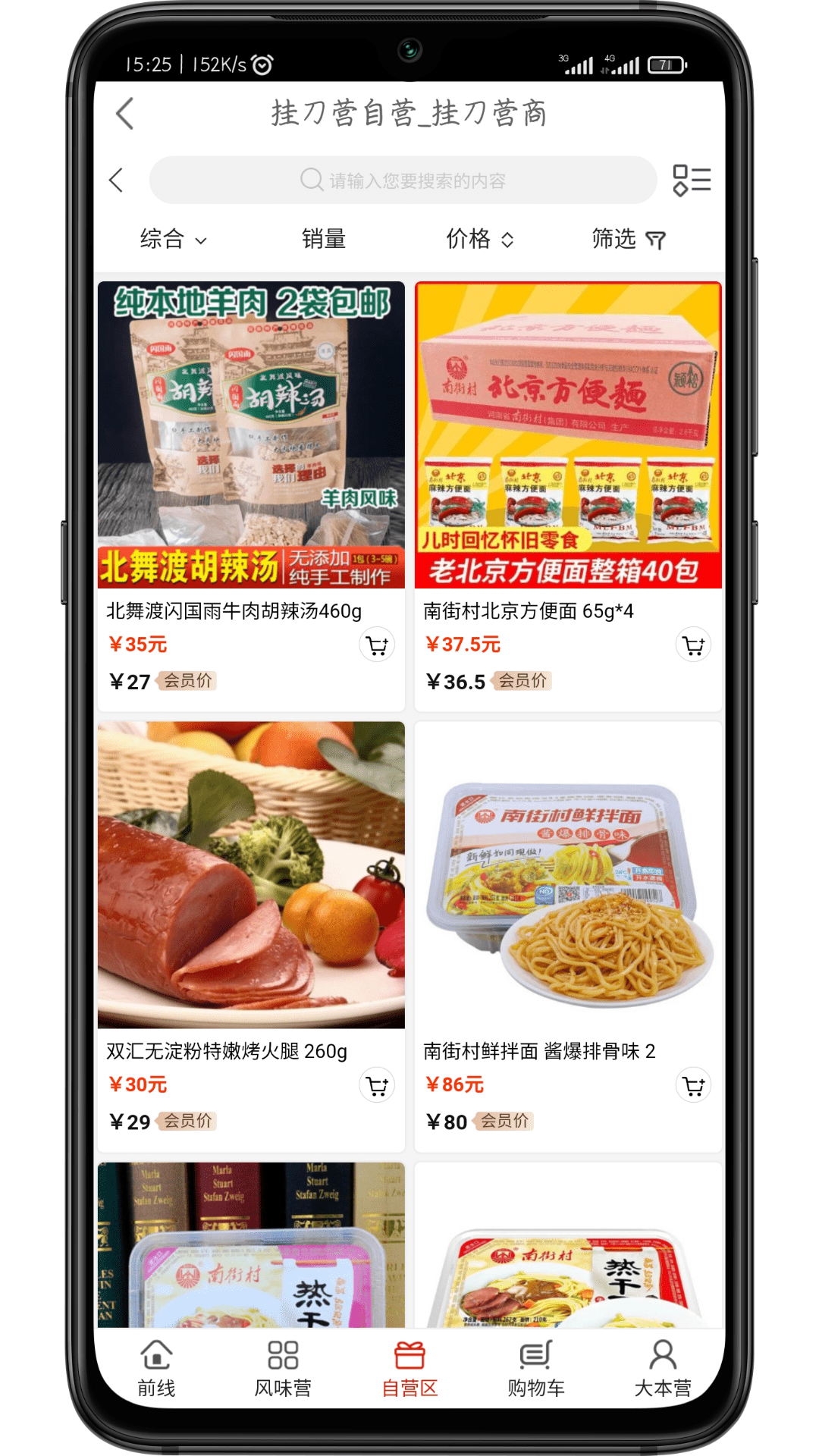Image resolution: width=819 pixels, height=1456 pixels.
Task: Go to the 大本营 tab
Action: pos(663,1368)
